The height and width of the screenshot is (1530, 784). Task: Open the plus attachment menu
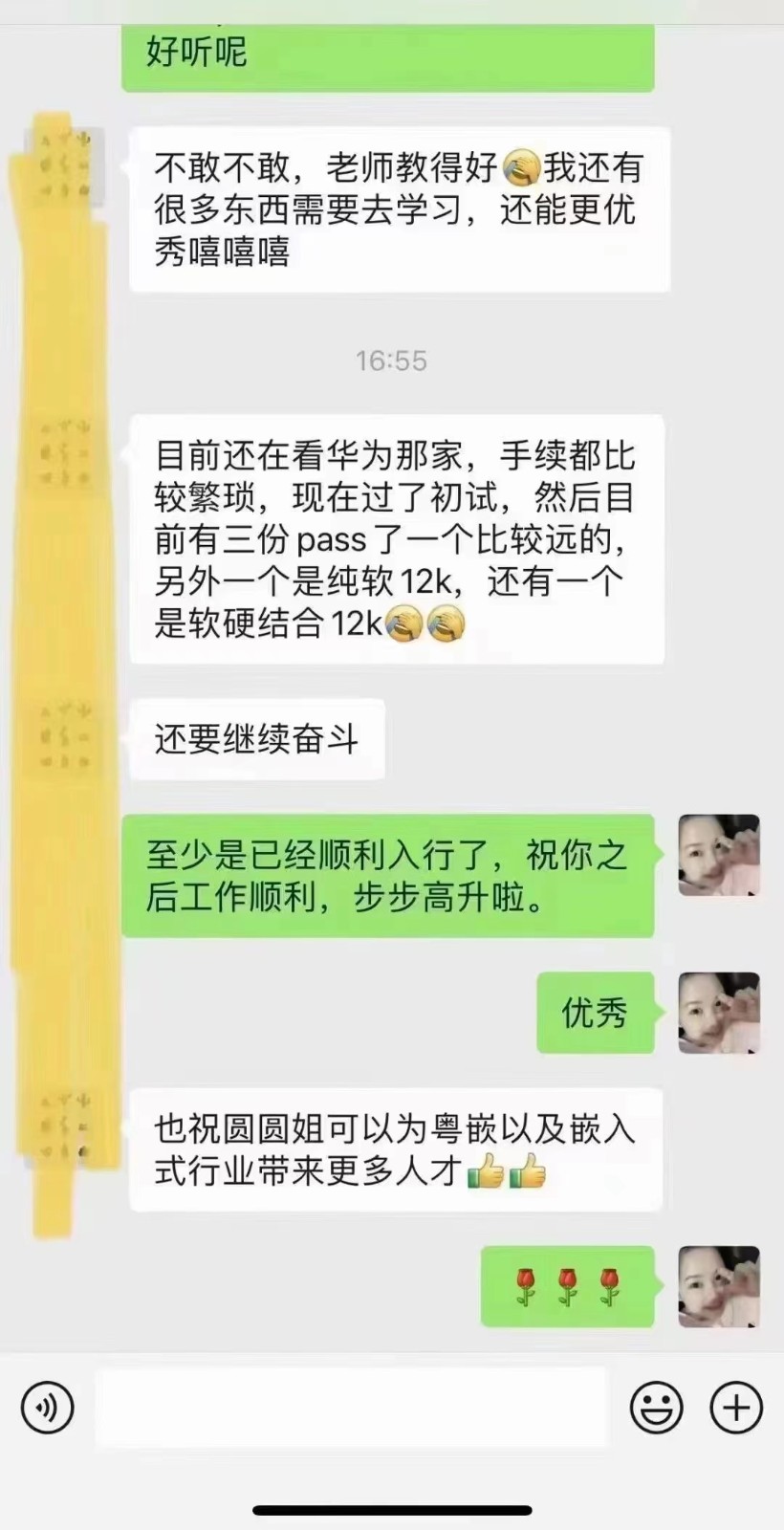tap(735, 1408)
